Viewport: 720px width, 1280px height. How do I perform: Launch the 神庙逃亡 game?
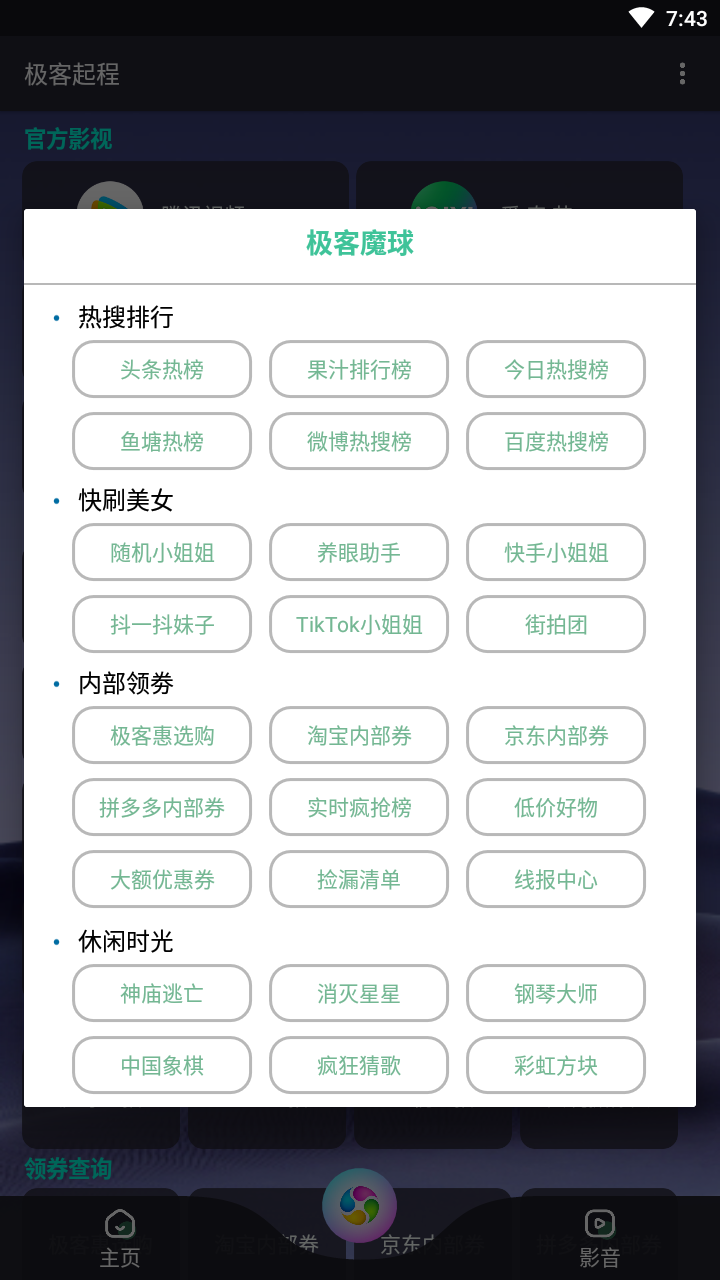coord(161,993)
